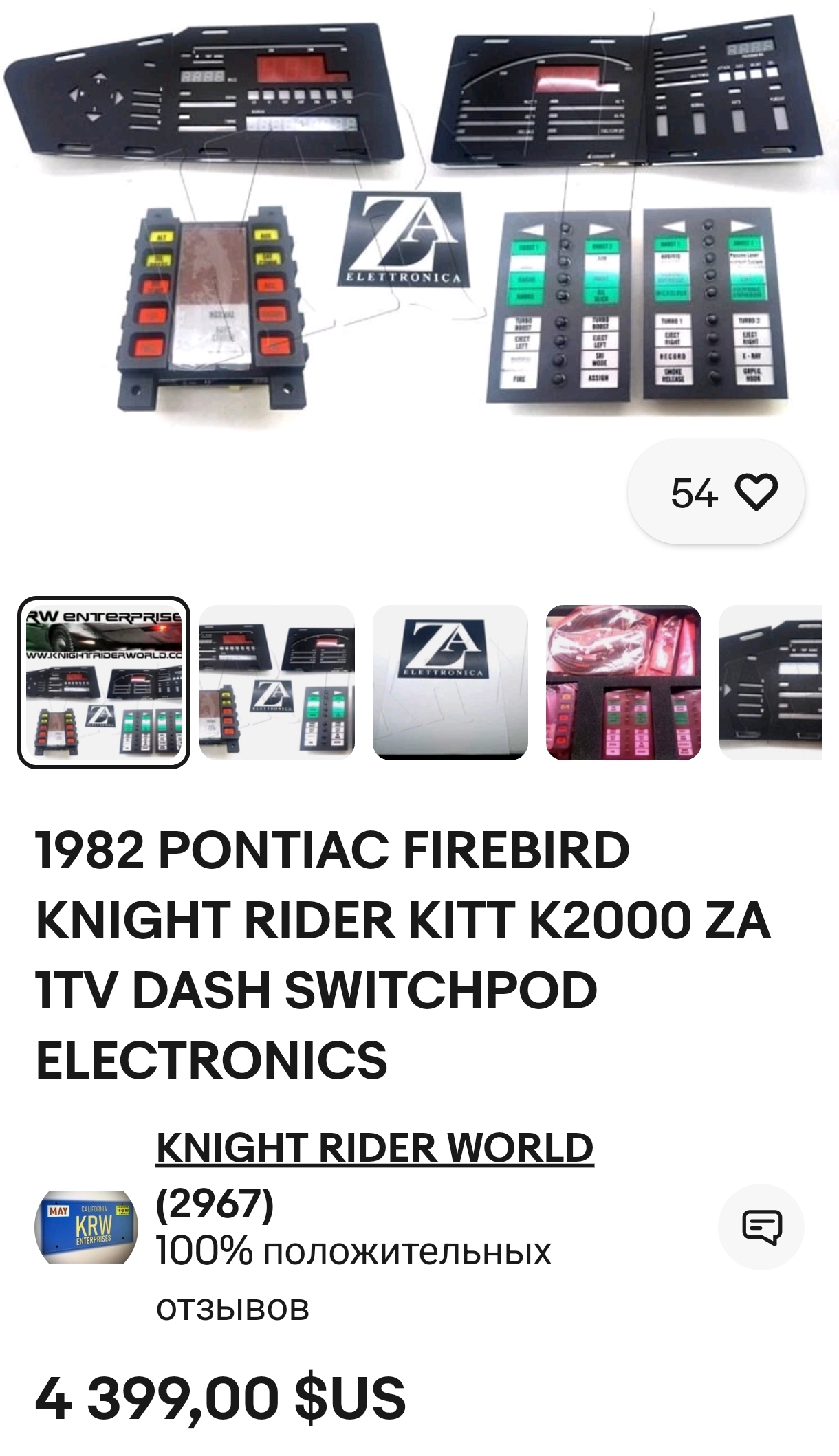Image resolution: width=839 pixels, height=1456 pixels.
Task: Open the KNIGHT RIDER WORLD seller link
Action: pos(375,1148)
